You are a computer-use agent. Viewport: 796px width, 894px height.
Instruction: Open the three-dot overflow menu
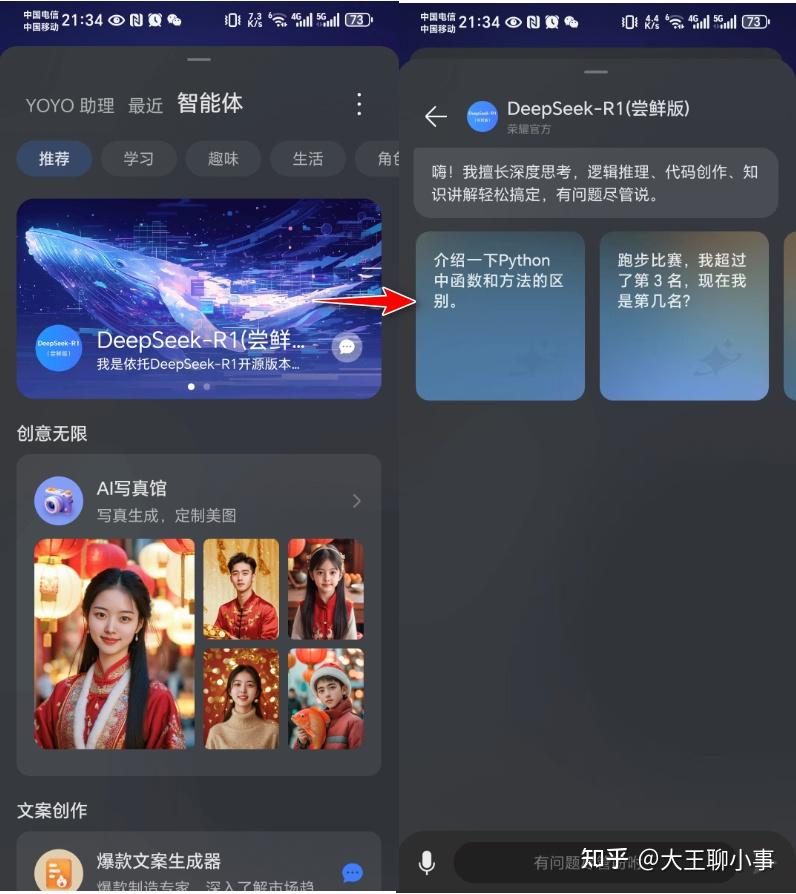(359, 104)
